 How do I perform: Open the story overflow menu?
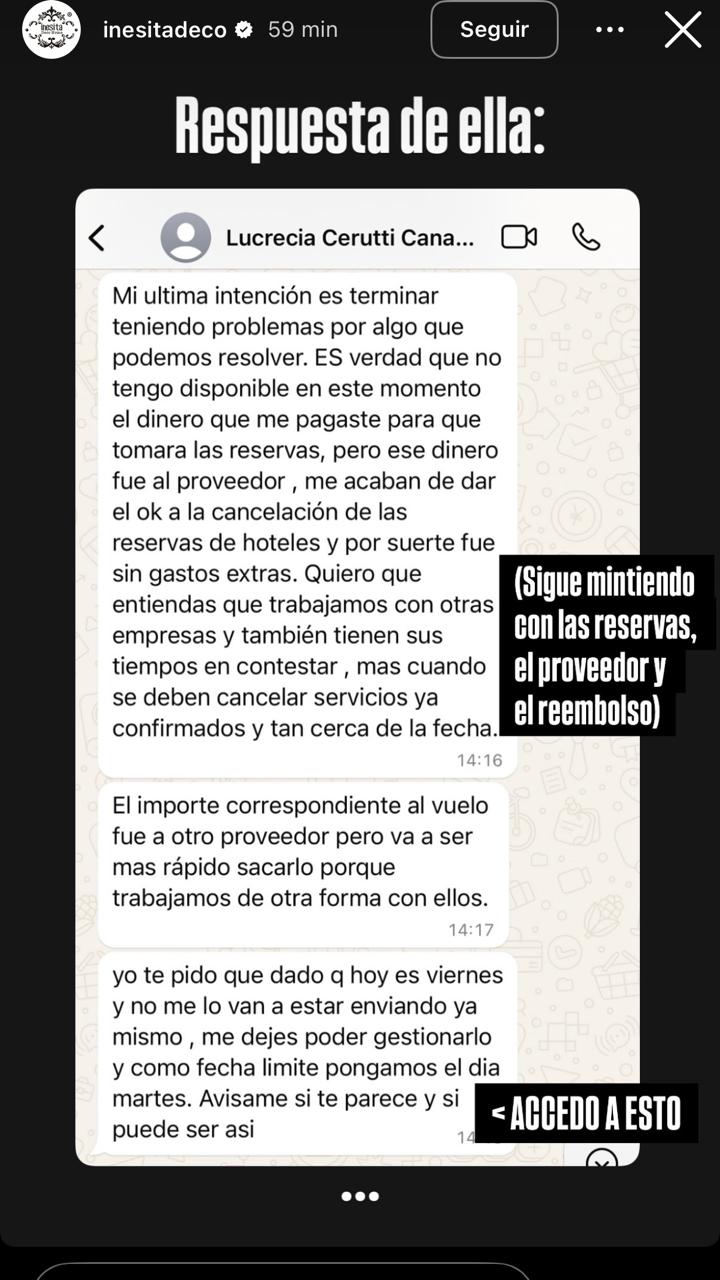(610, 30)
